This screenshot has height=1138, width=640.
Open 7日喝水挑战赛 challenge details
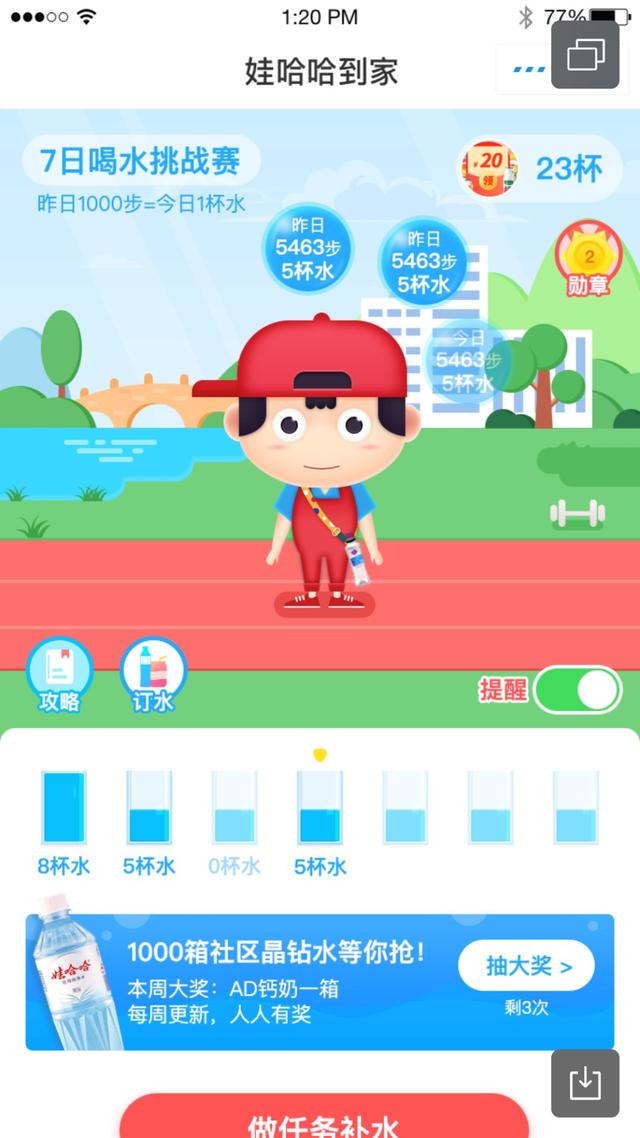pyautogui.click(x=140, y=161)
